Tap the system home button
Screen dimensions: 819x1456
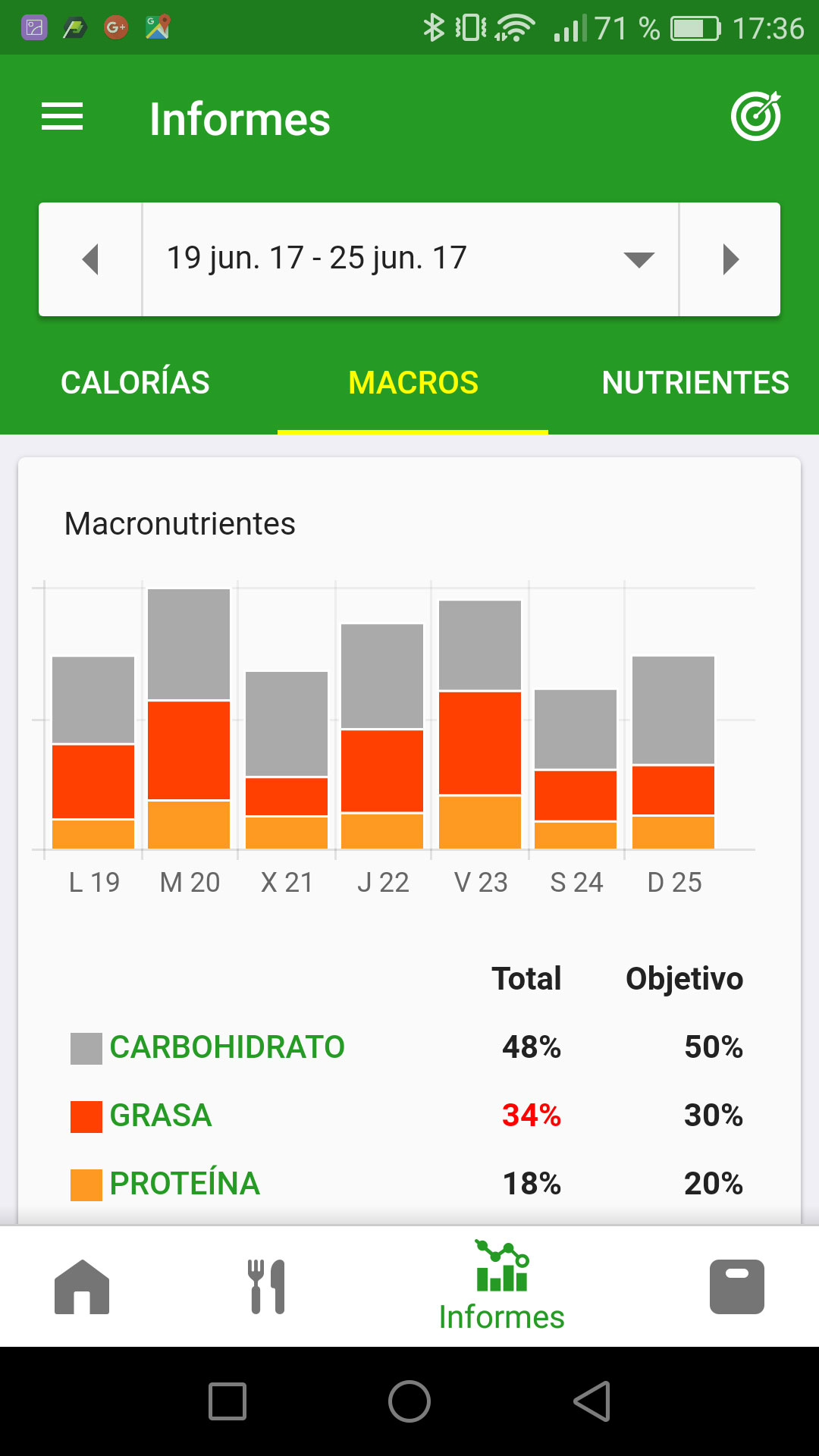[x=409, y=1401]
